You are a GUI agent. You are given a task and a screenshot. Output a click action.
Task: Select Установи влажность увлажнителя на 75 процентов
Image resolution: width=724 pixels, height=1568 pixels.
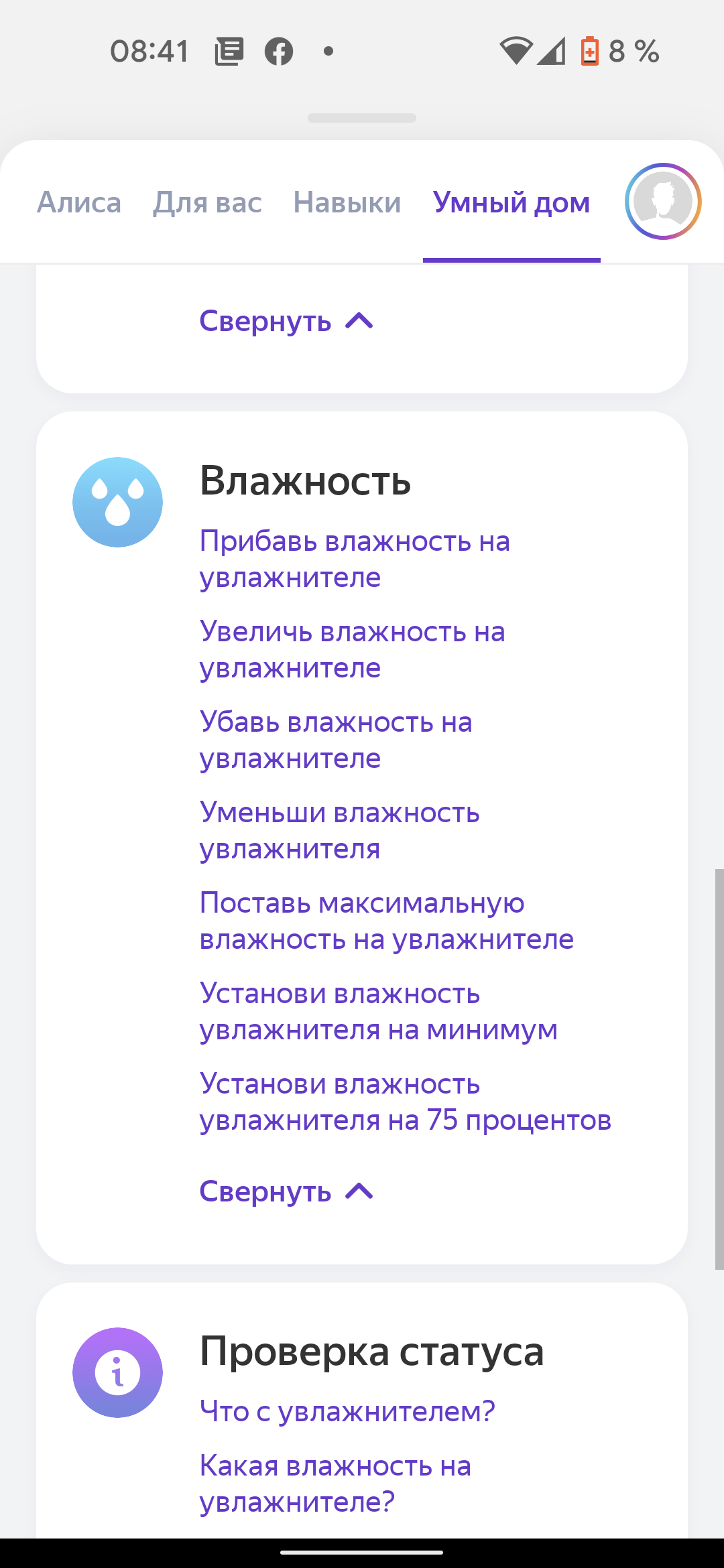coord(406,1102)
